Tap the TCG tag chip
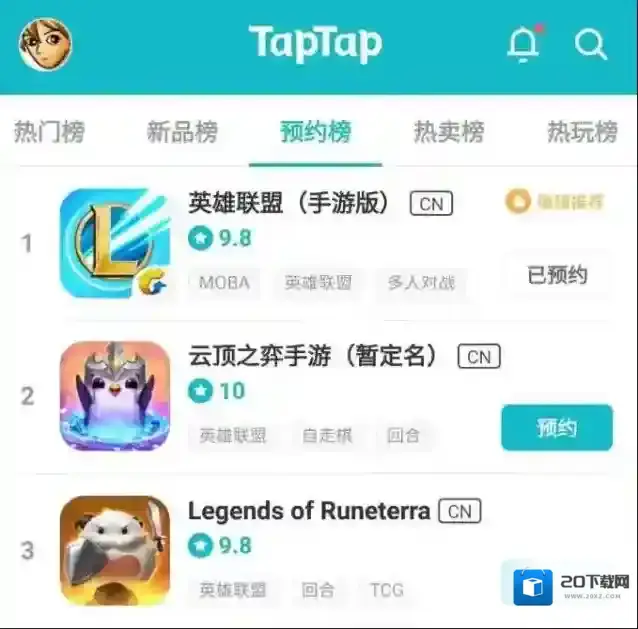This screenshot has width=638, height=629. pos(386,589)
